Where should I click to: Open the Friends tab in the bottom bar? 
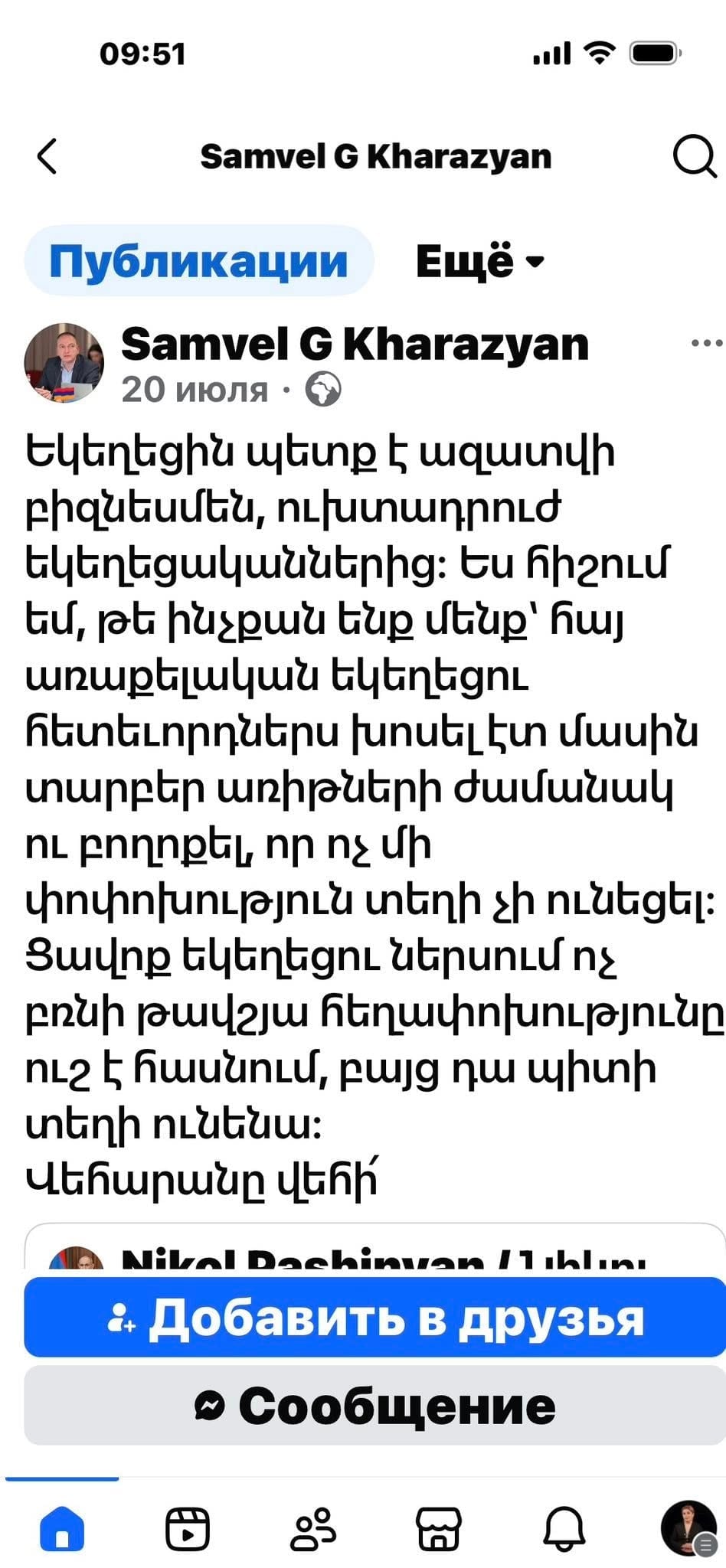point(313,1529)
